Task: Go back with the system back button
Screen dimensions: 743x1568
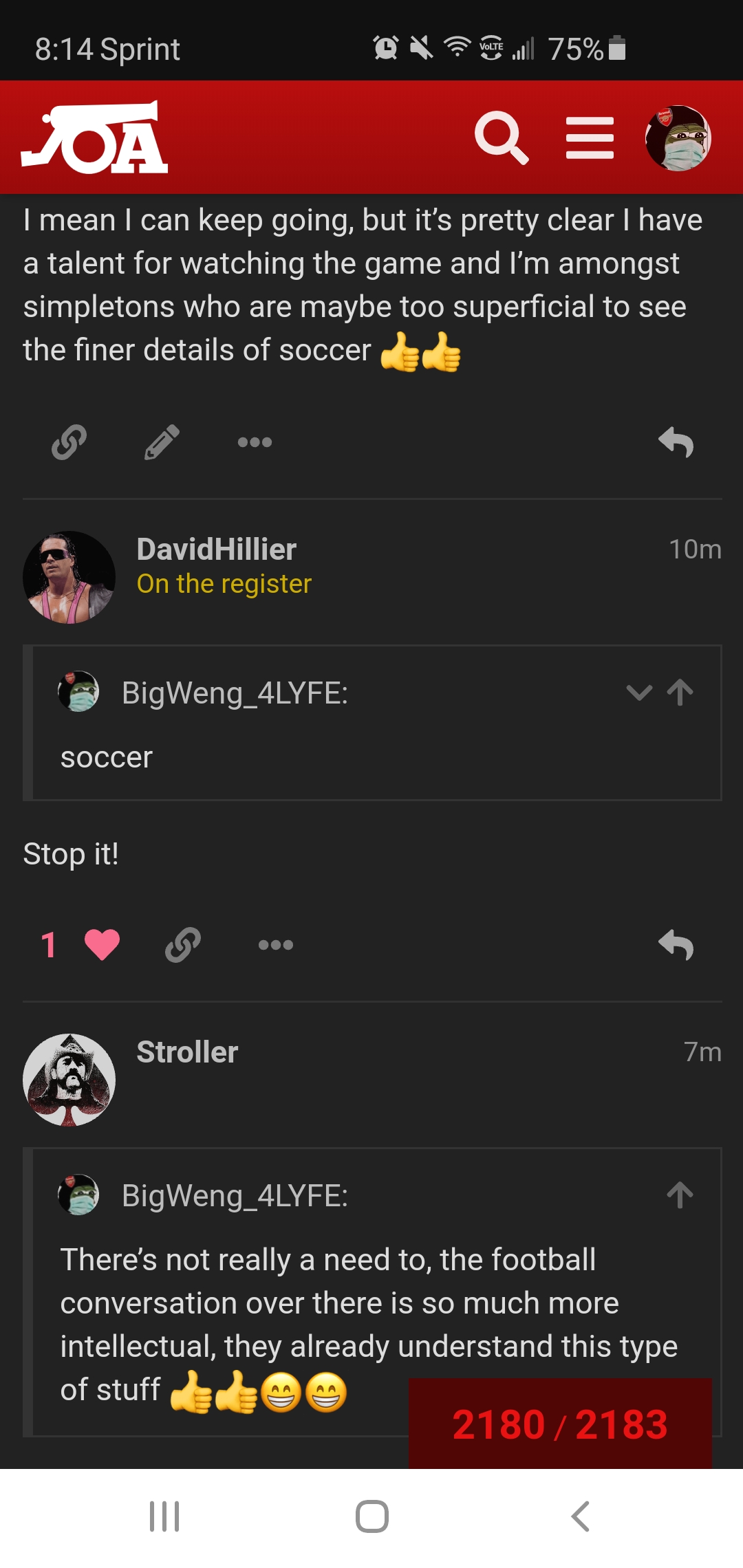Action: tap(581, 1516)
